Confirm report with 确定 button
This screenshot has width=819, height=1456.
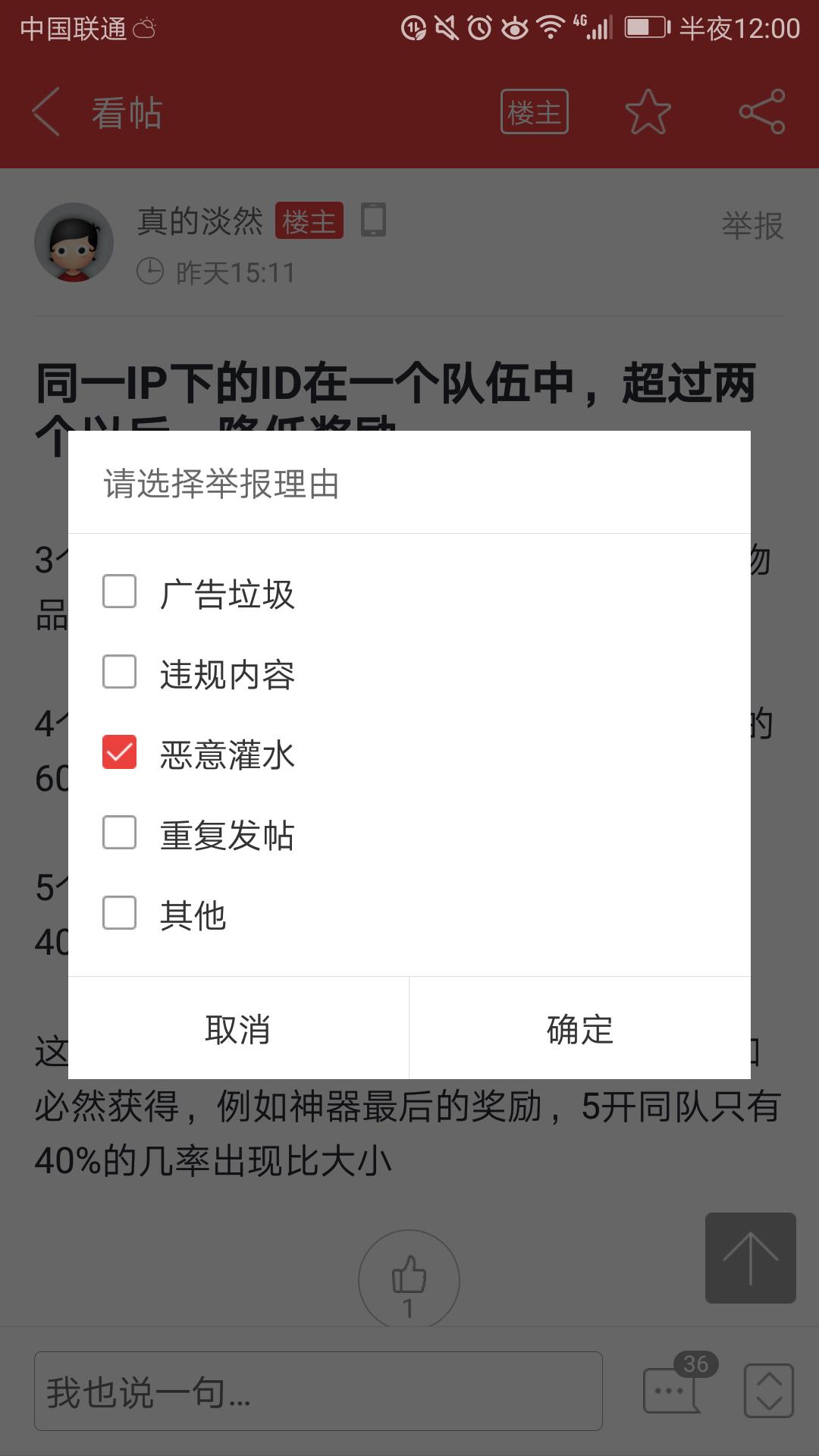click(x=580, y=1028)
